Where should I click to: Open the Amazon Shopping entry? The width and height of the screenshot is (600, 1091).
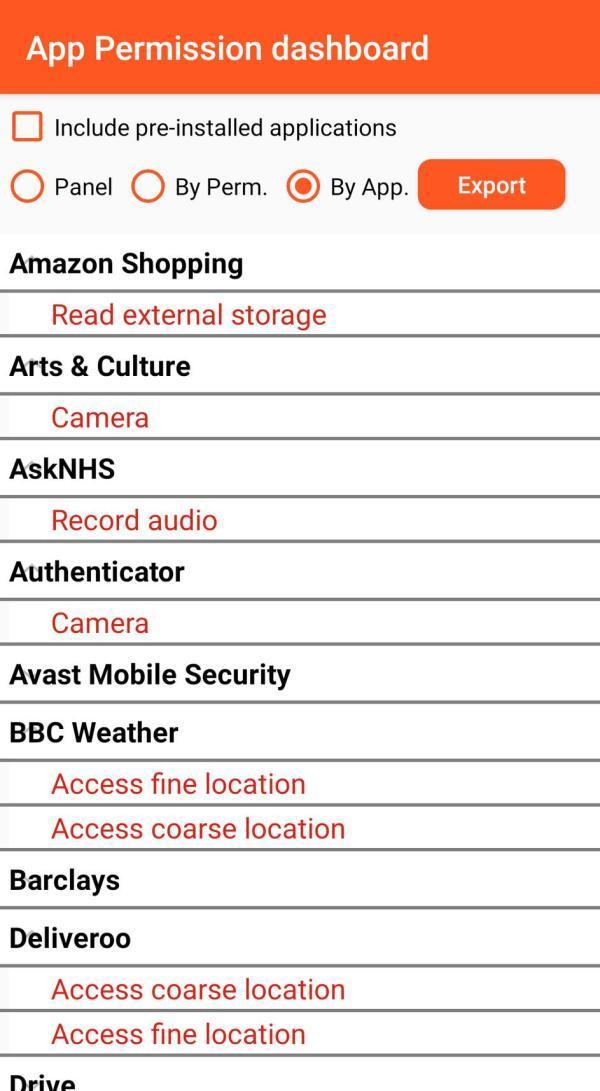tap(126, 264)
